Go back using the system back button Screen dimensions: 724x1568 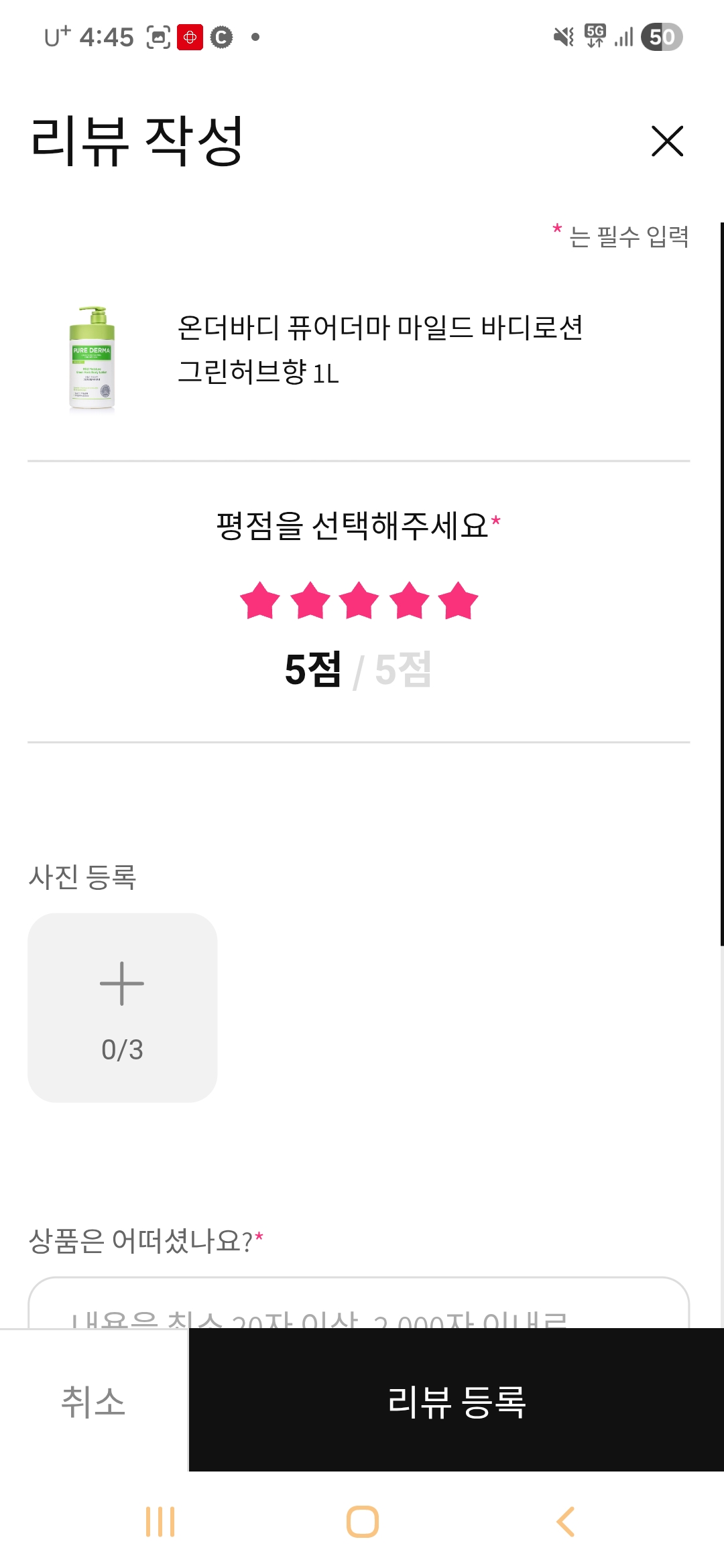point(565,1522)
